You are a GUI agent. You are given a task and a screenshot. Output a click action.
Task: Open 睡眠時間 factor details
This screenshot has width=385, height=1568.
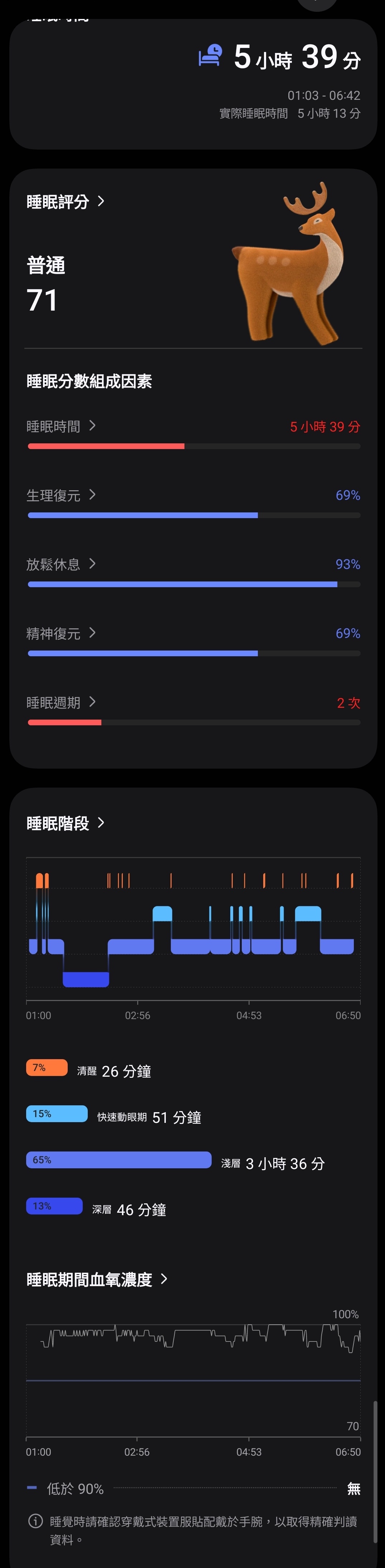[x=61, y=426]
